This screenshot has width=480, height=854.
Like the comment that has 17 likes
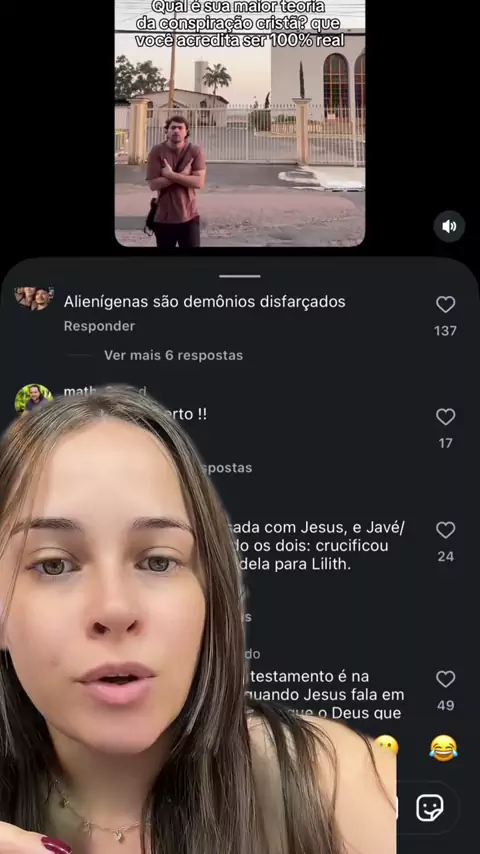pos(446,417)
